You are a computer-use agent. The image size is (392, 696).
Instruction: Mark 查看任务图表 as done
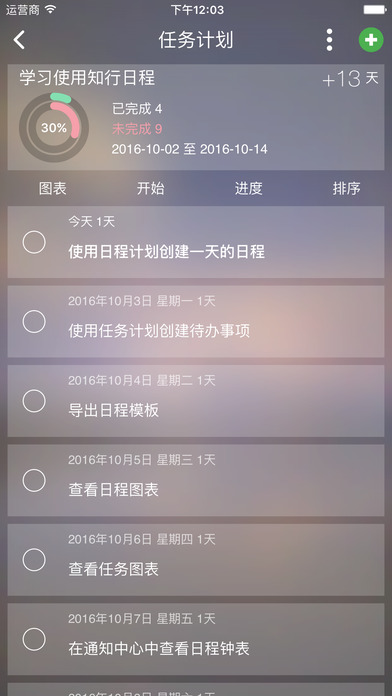(34, 560)
